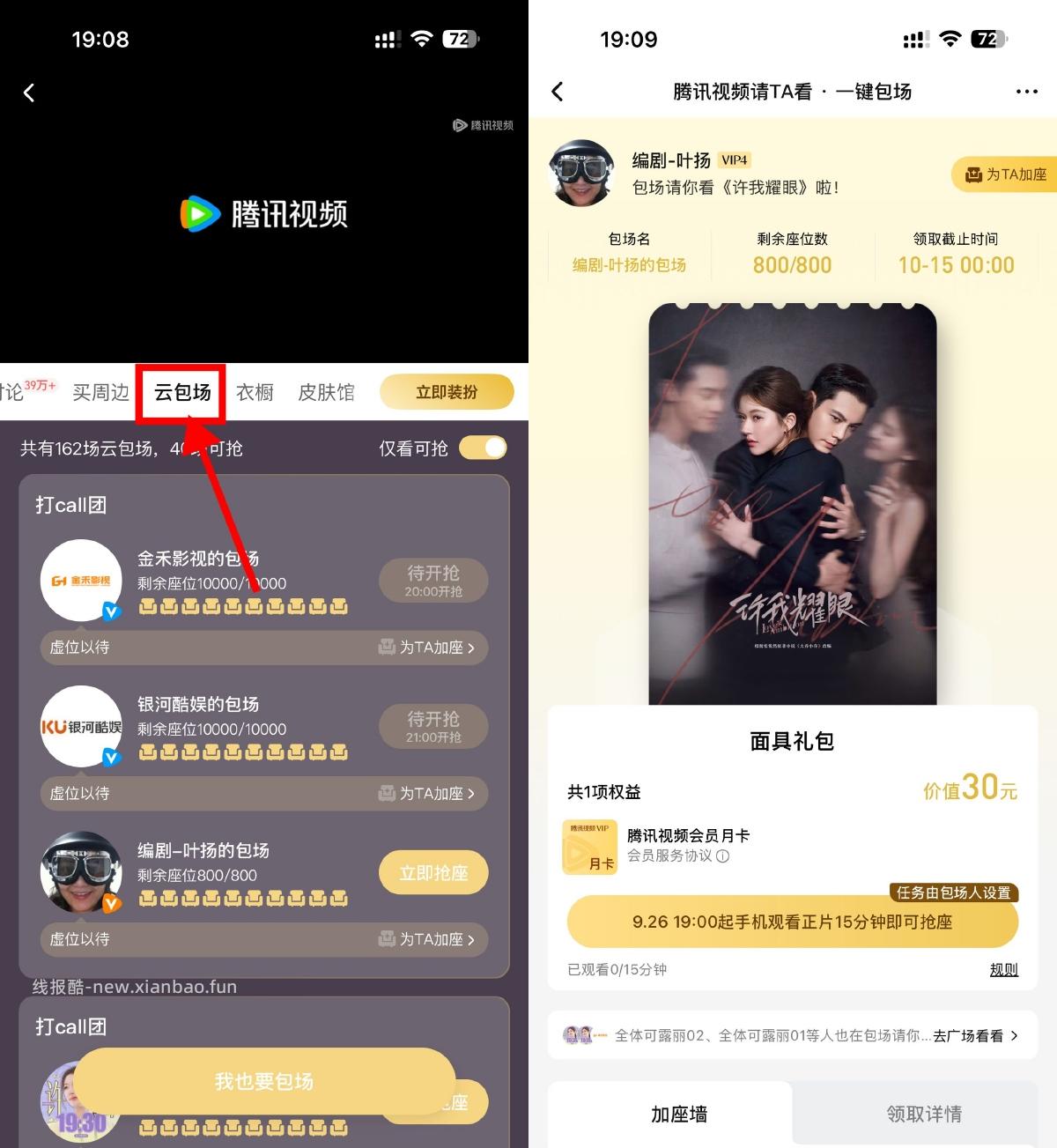Viewport: 1057px width, 1148px height.
Task: Open the three-dot overflow menu
Action: point(1026,92)
